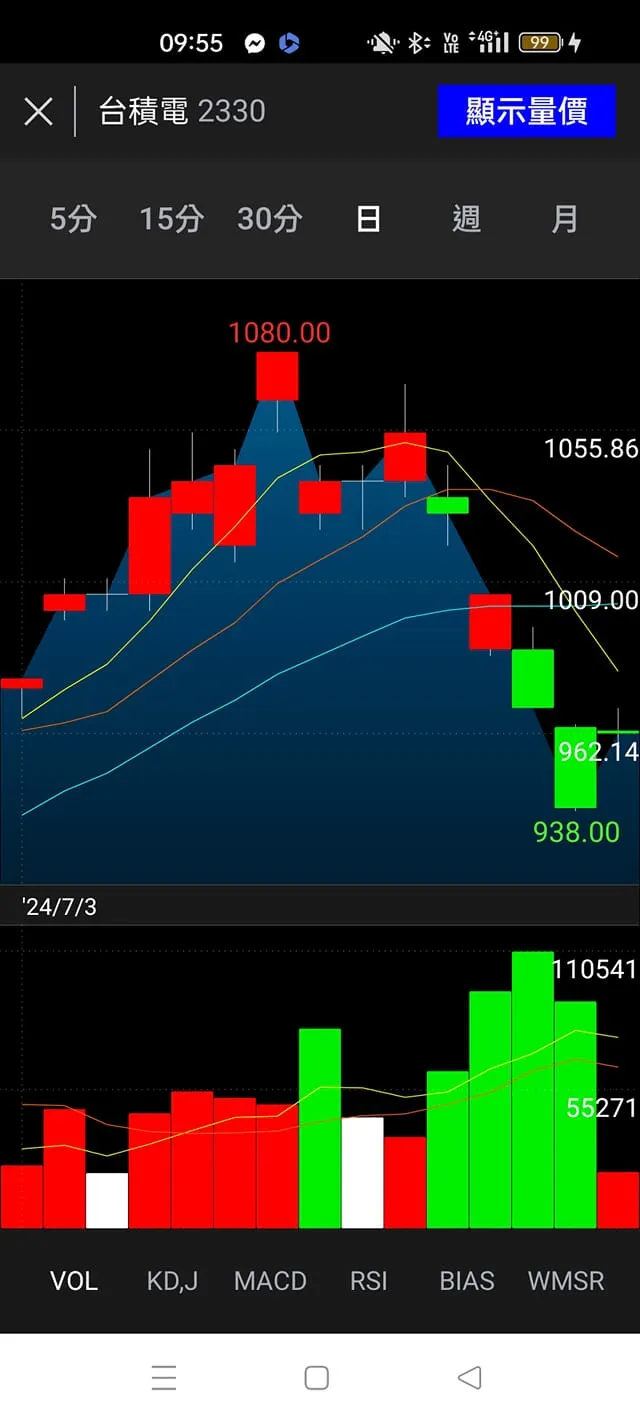
Task: Show the MACD indicator
Action: tap(270, 1281)
